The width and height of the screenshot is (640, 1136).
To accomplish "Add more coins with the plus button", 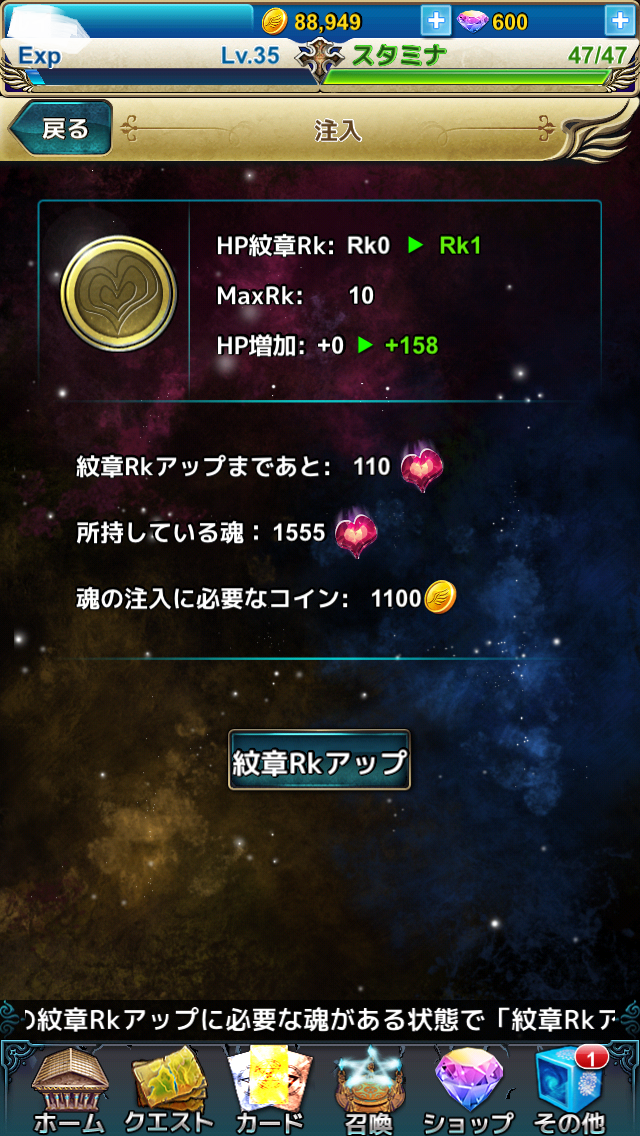I will [436, 21].
